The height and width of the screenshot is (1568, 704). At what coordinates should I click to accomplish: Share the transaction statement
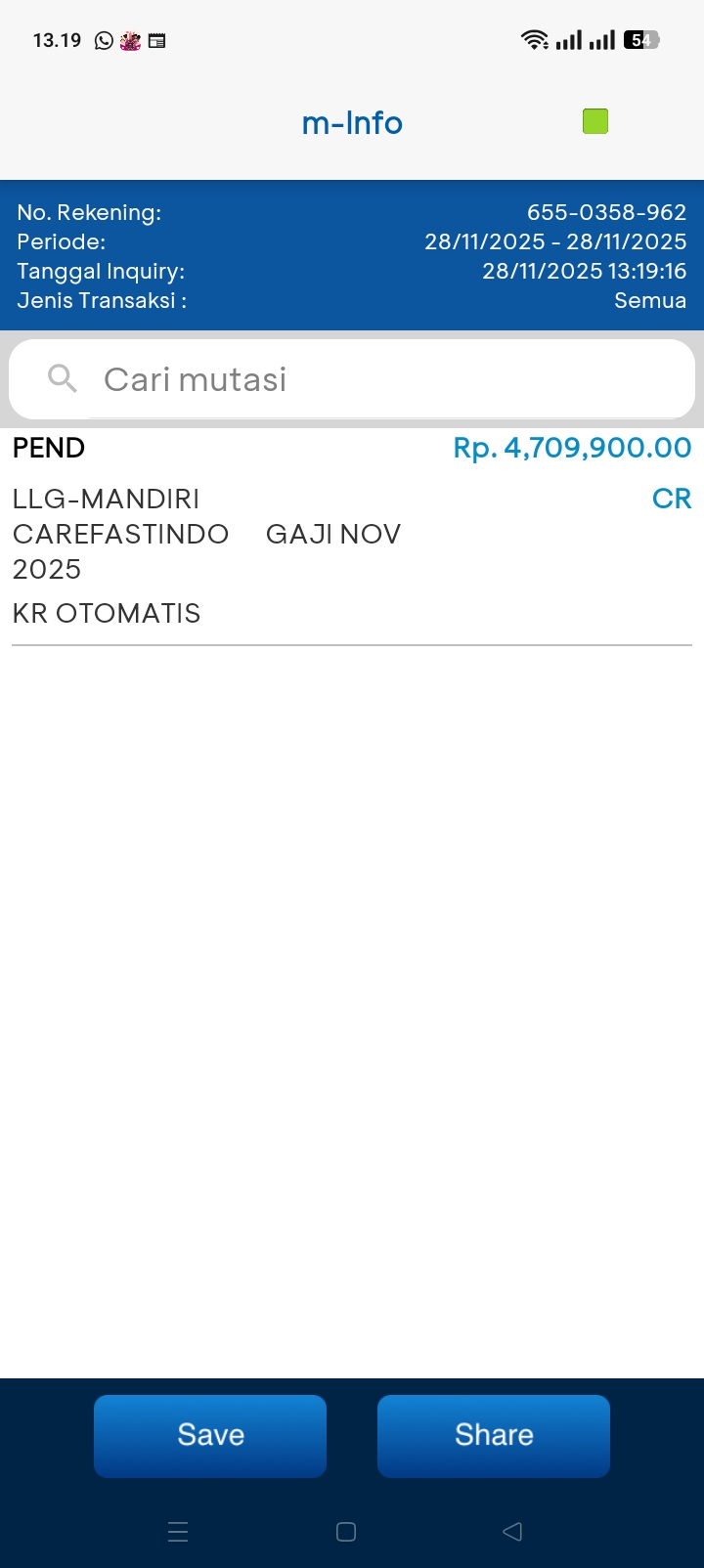tap(494, 1435)
